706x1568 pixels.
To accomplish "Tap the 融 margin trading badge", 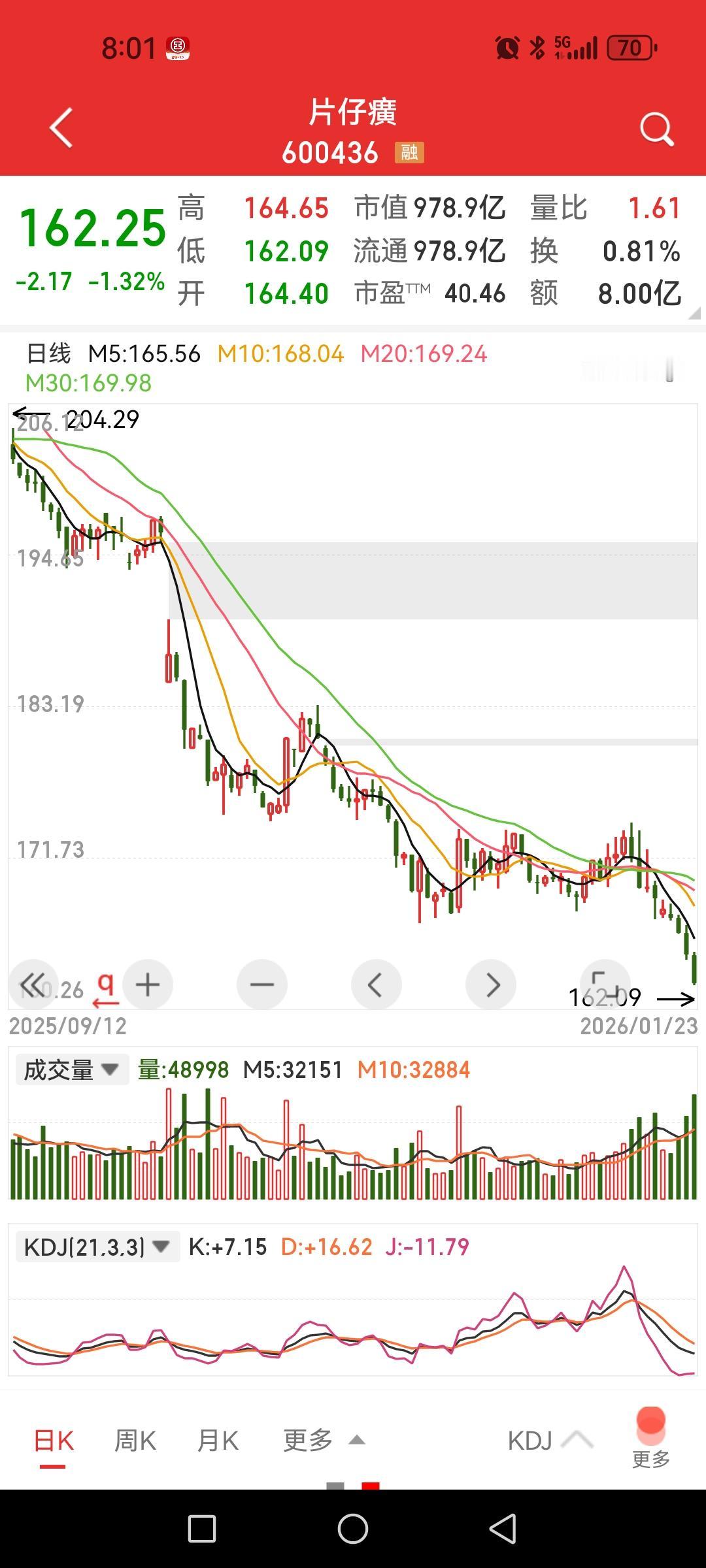I will [409, 152].
